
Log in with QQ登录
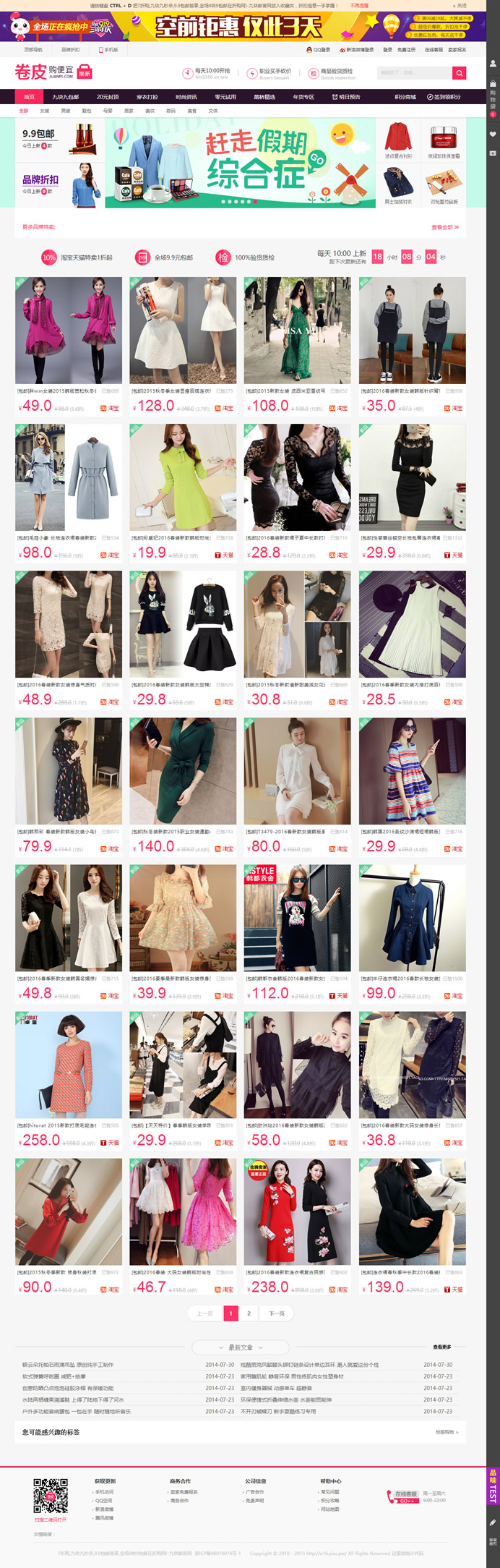319,50
